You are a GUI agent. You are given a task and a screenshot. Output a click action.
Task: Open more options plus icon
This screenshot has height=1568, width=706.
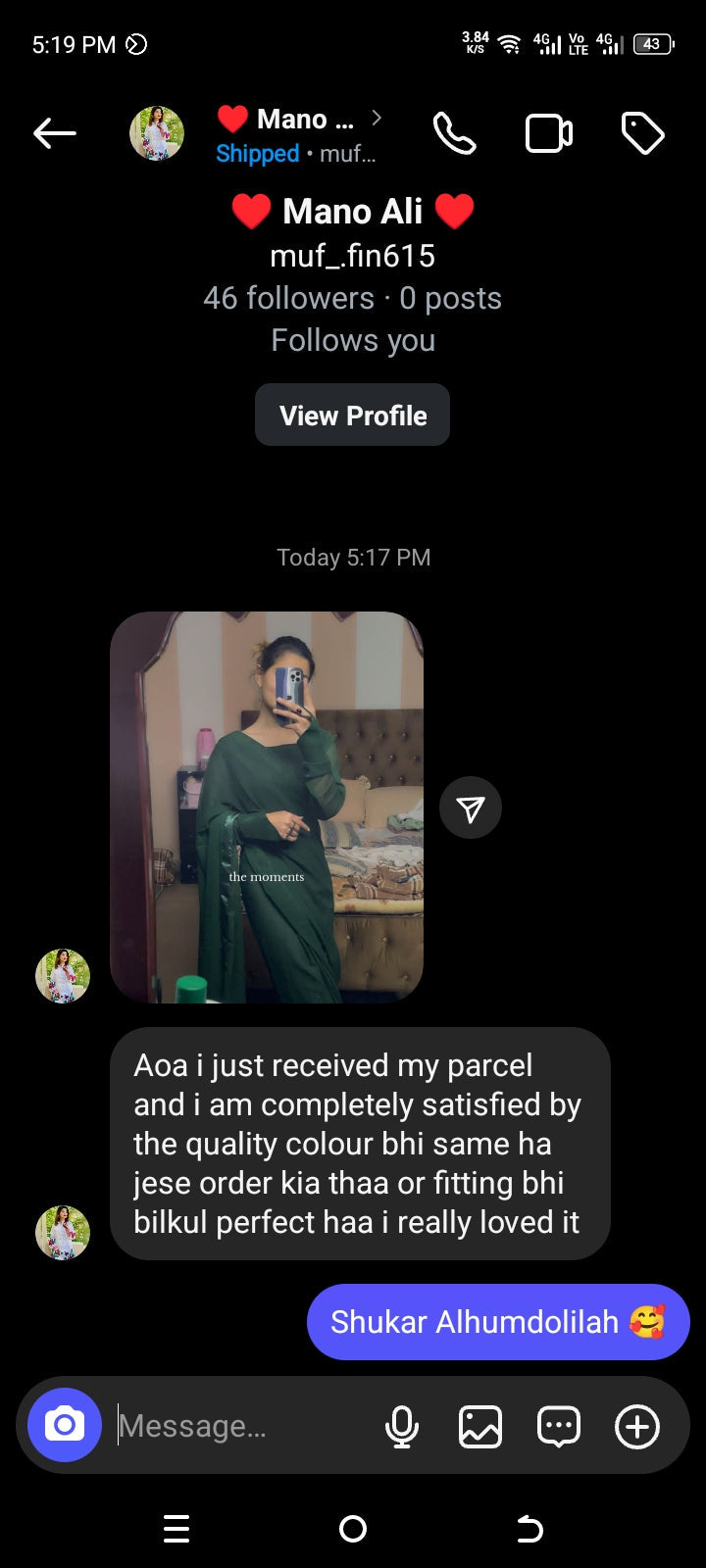tap(637, 1426)
